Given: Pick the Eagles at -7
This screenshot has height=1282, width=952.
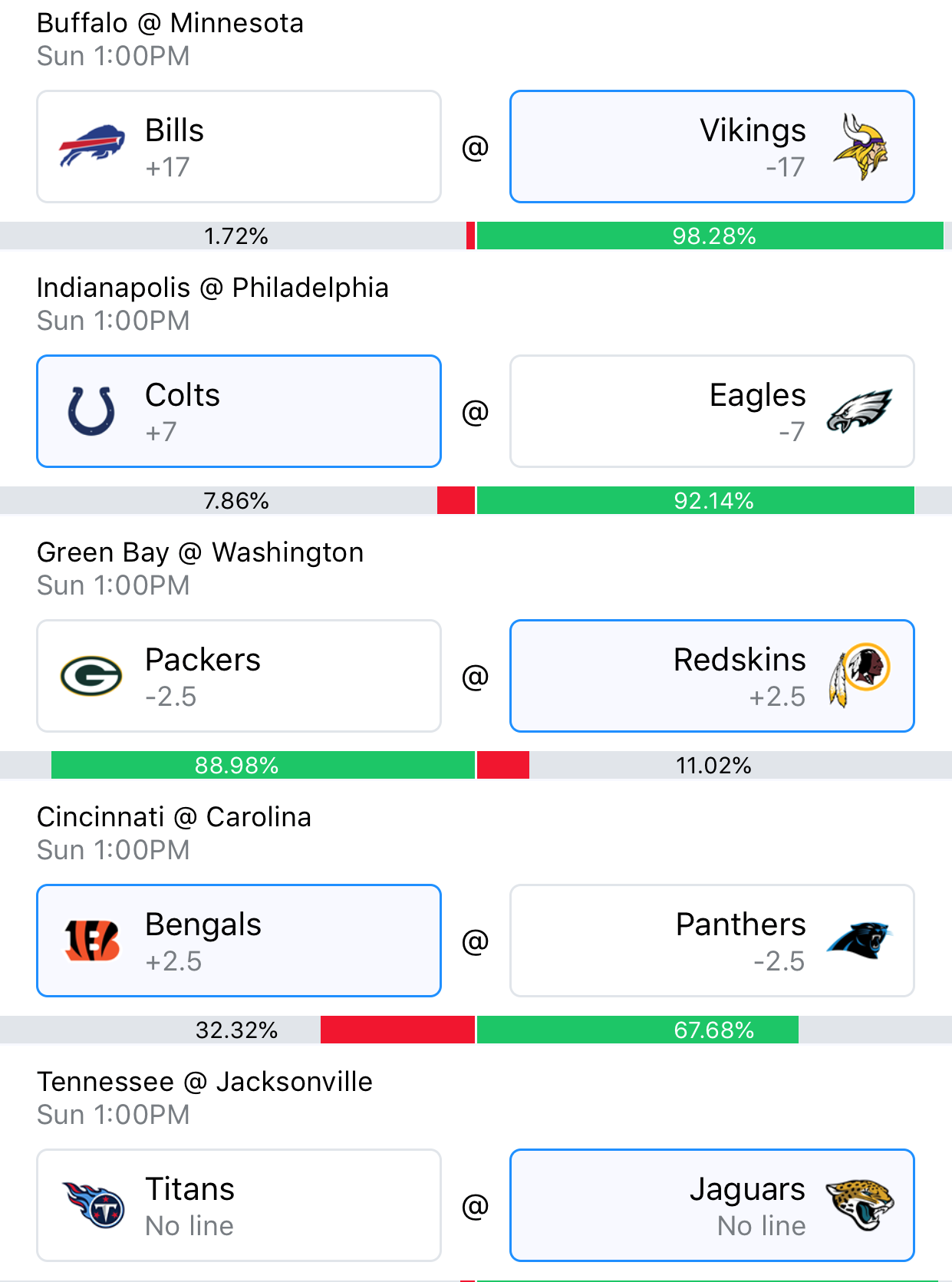Looking at the screenshot, I should pos(712,411).
